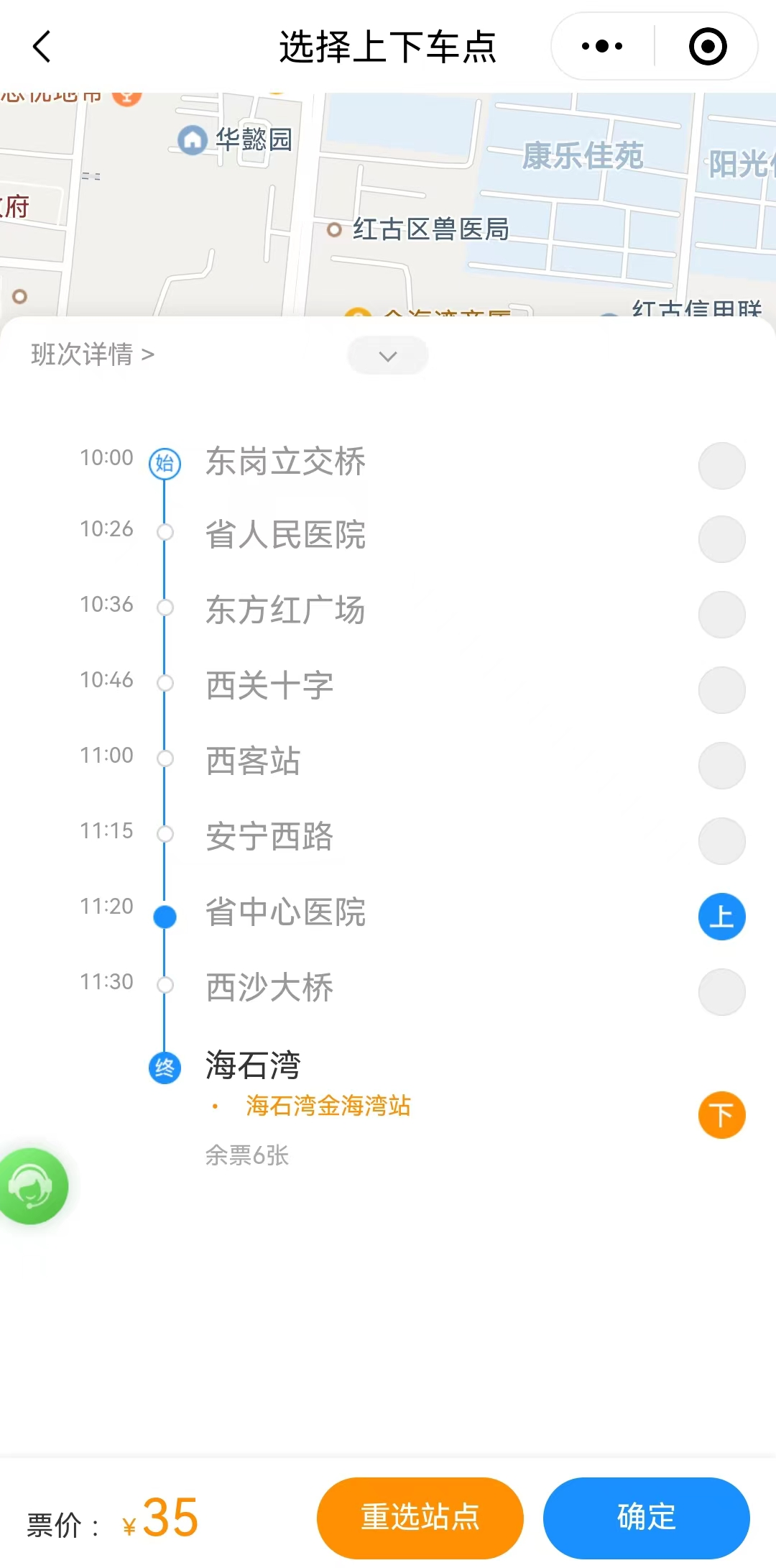Pick 安宁西路 as the stop
The height and width of the screenshot is (1568, 776).
tap(721, 841)
